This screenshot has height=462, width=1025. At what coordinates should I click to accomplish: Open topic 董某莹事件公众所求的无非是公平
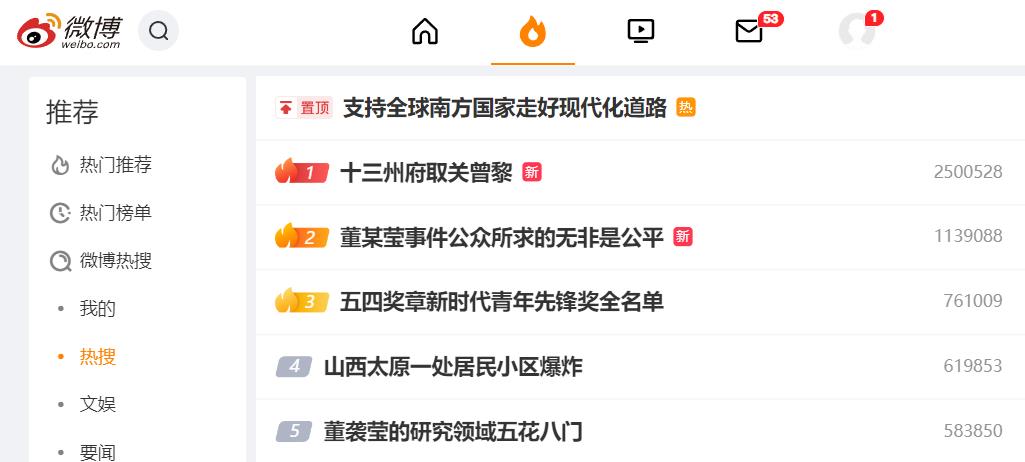[x=502, y=238]
